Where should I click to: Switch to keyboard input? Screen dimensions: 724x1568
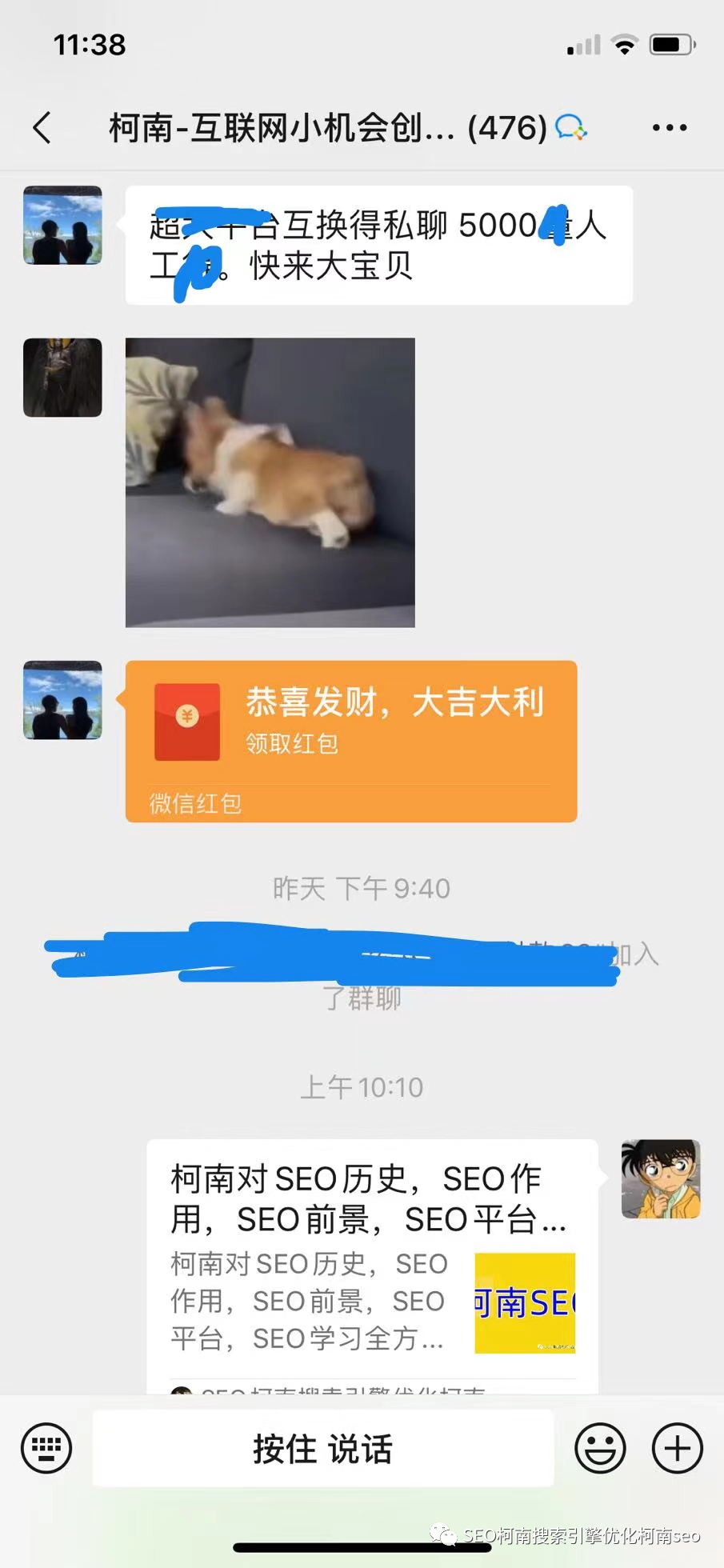tap(46, 1448)
